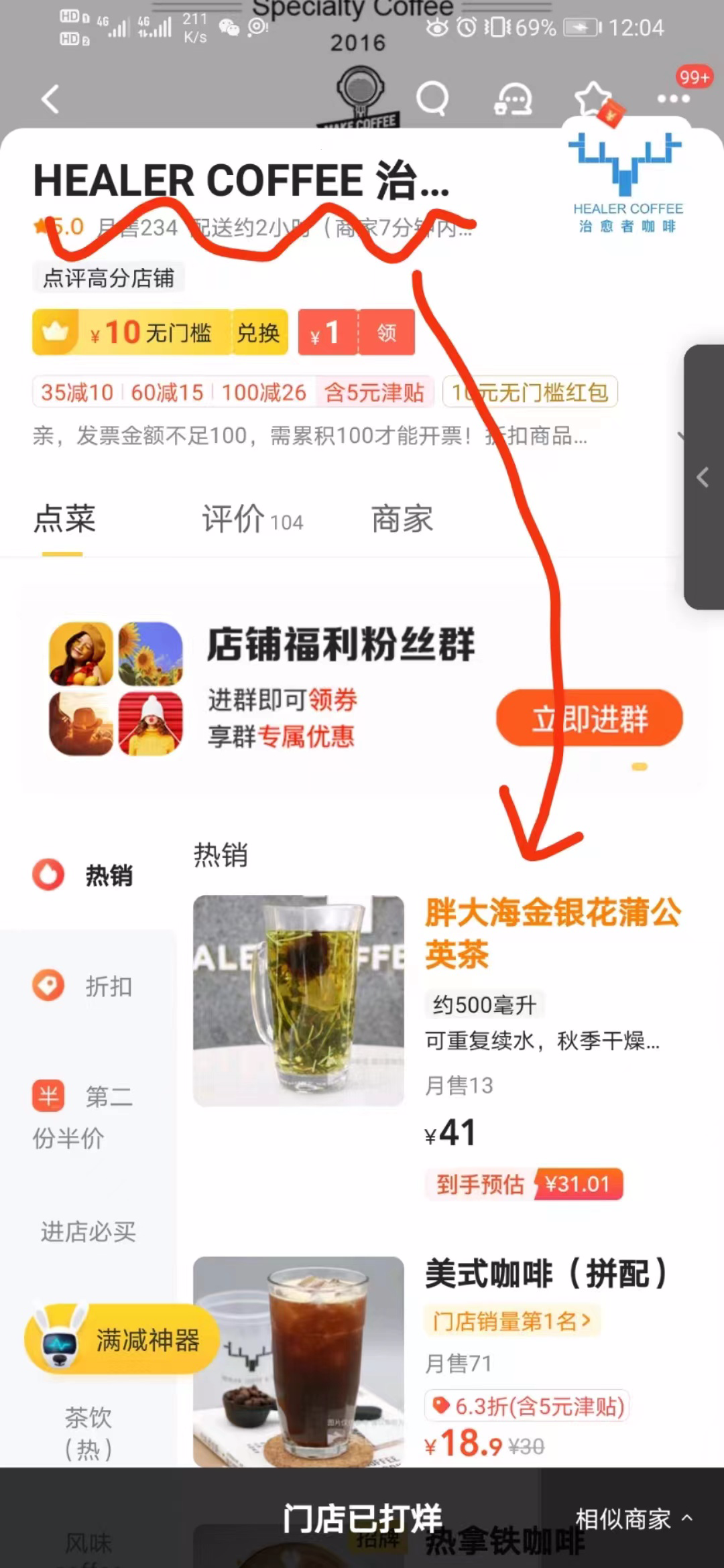Expand the side panel arrow handle
This screenshot has height=1568, width=724.
[703, 477]
